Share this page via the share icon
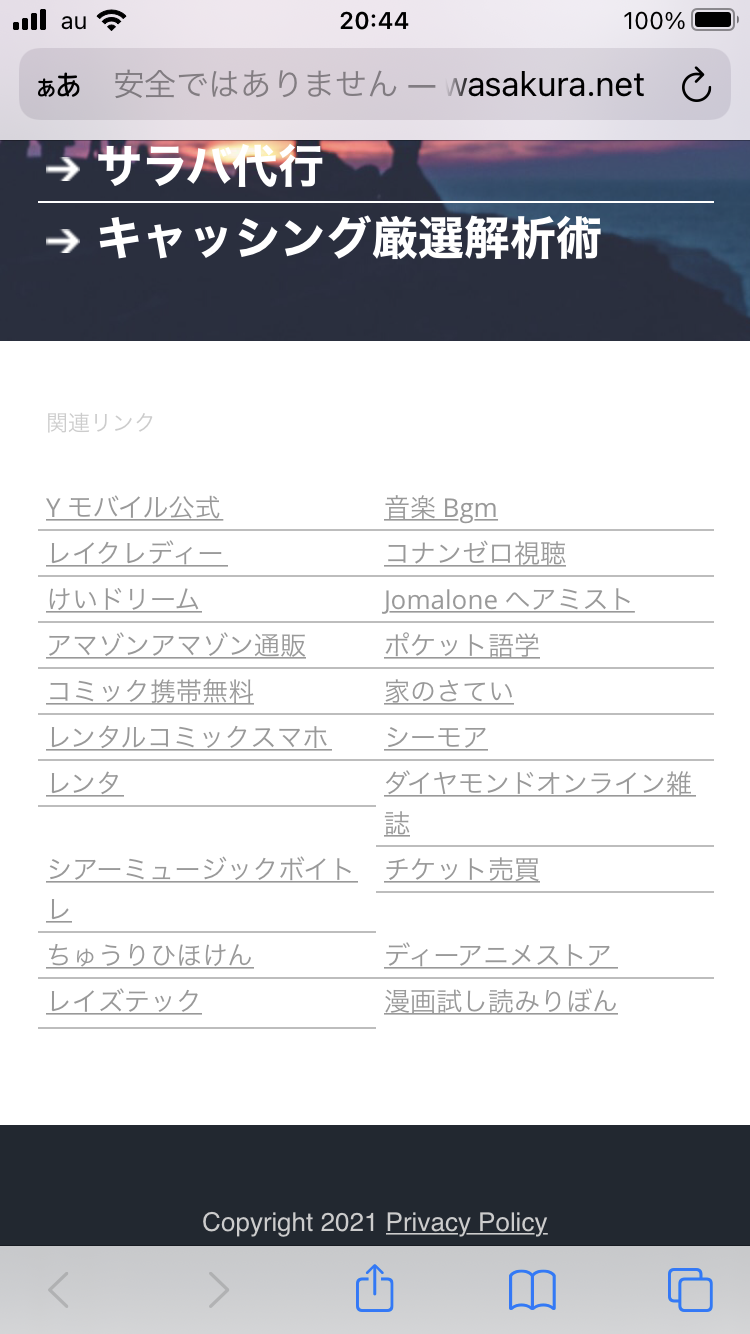 pos(375,1290)
